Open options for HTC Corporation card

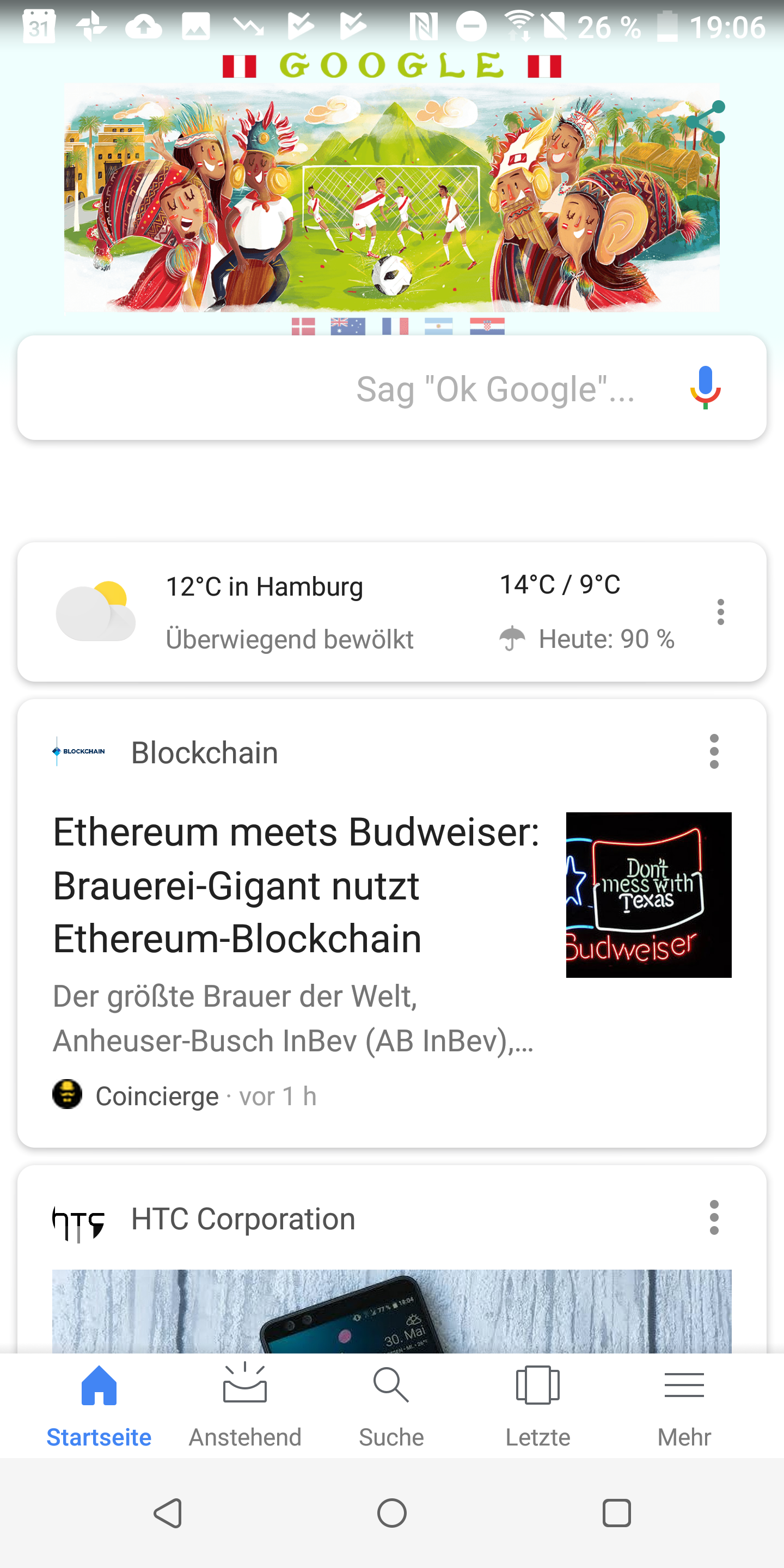714,1217
